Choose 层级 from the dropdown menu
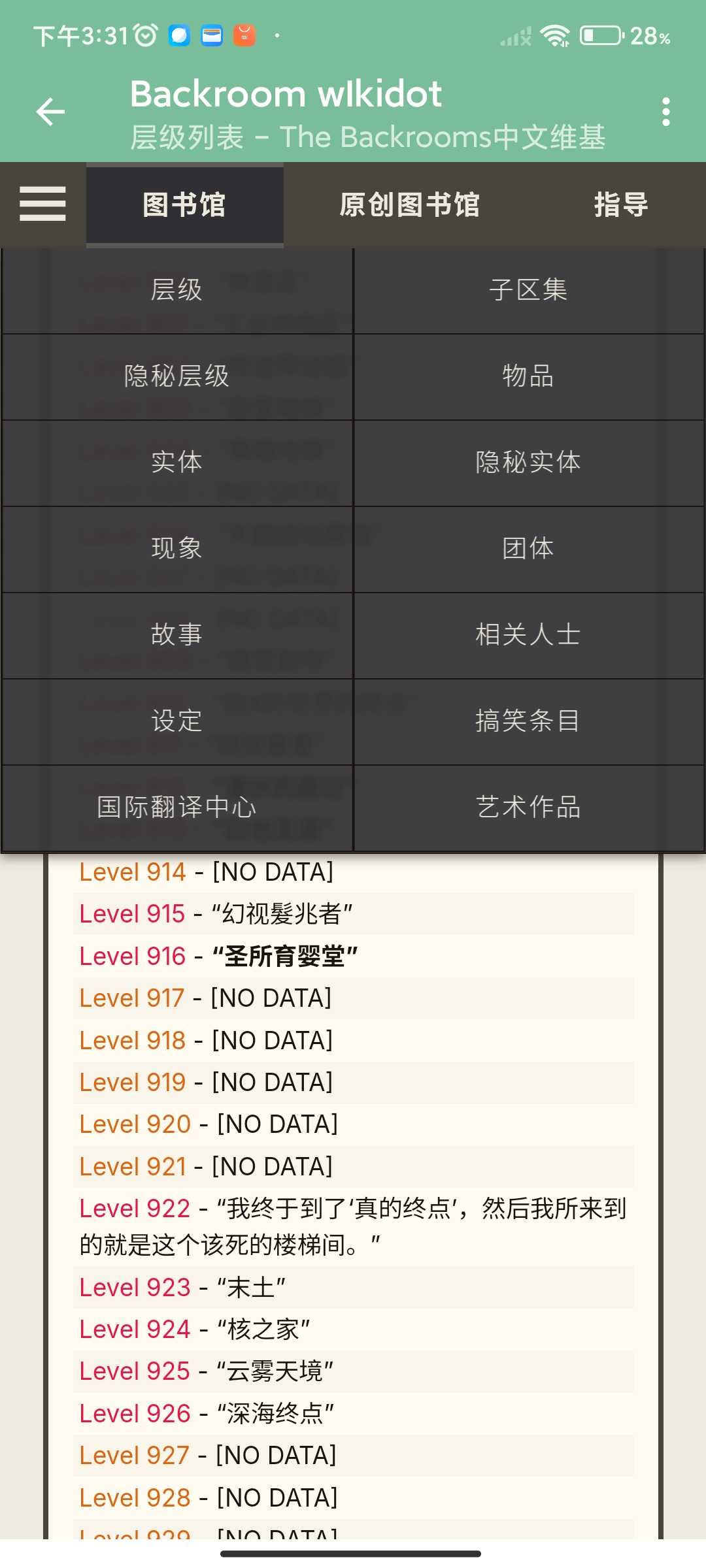Screen dimensions: 706x1568 [x=176, y=290]
